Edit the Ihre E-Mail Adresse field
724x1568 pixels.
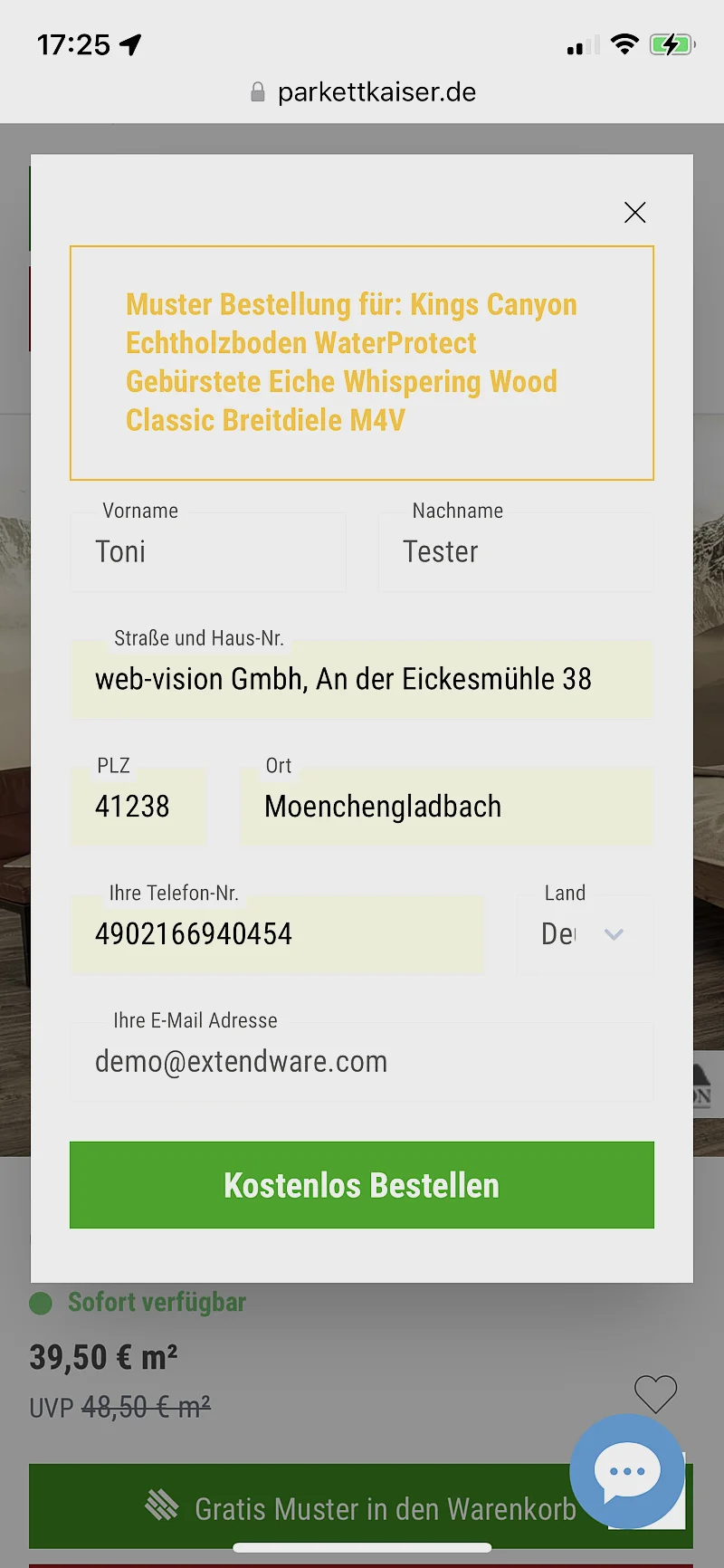(x=362, y=1062)
